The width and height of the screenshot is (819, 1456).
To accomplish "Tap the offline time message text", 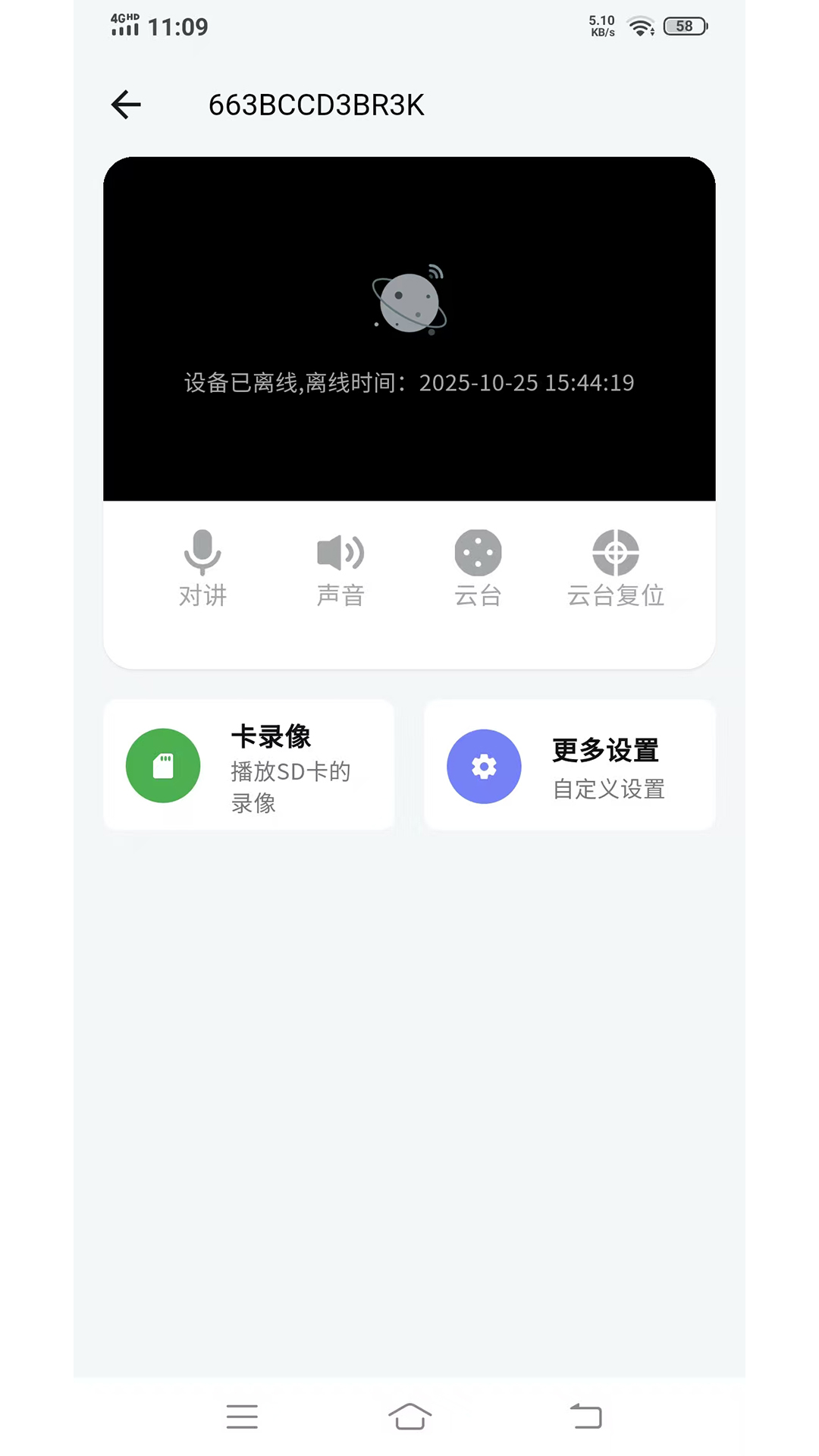I will point(409,383).
